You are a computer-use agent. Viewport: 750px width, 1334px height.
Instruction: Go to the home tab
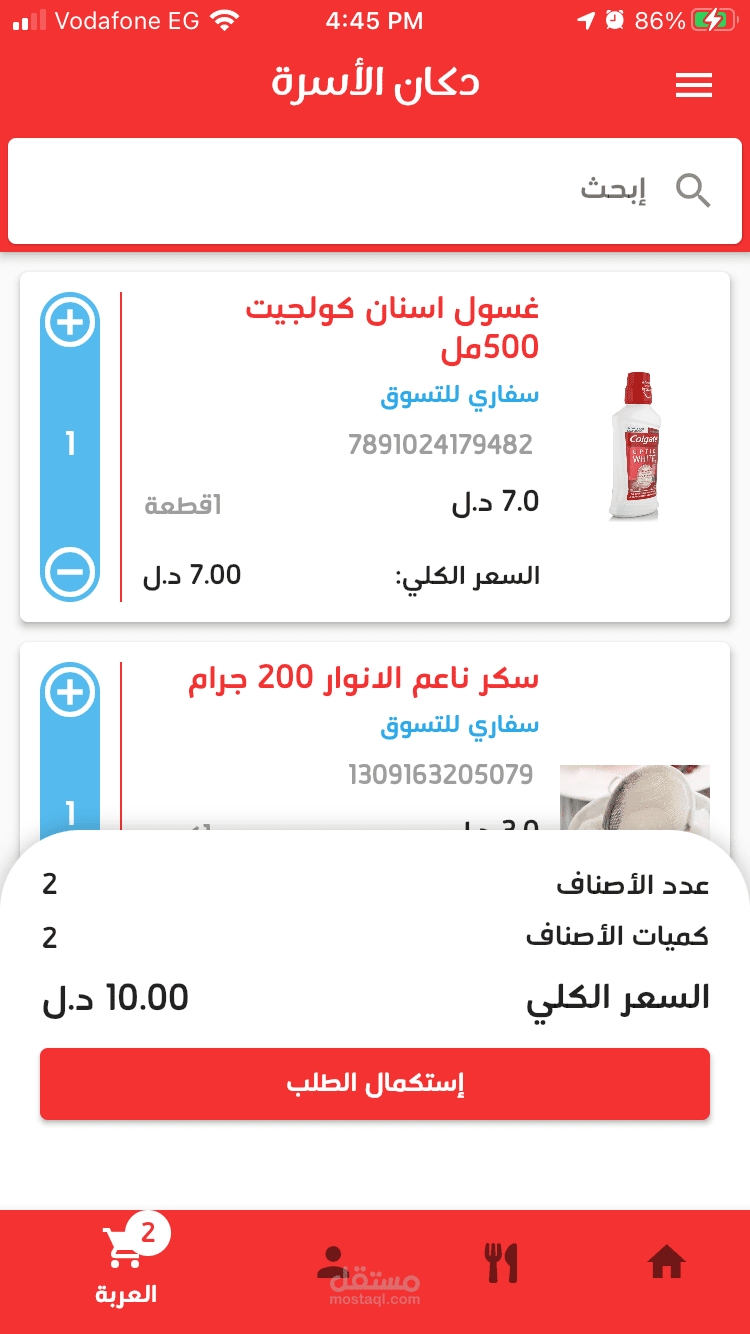click(x=666, y=1263)
